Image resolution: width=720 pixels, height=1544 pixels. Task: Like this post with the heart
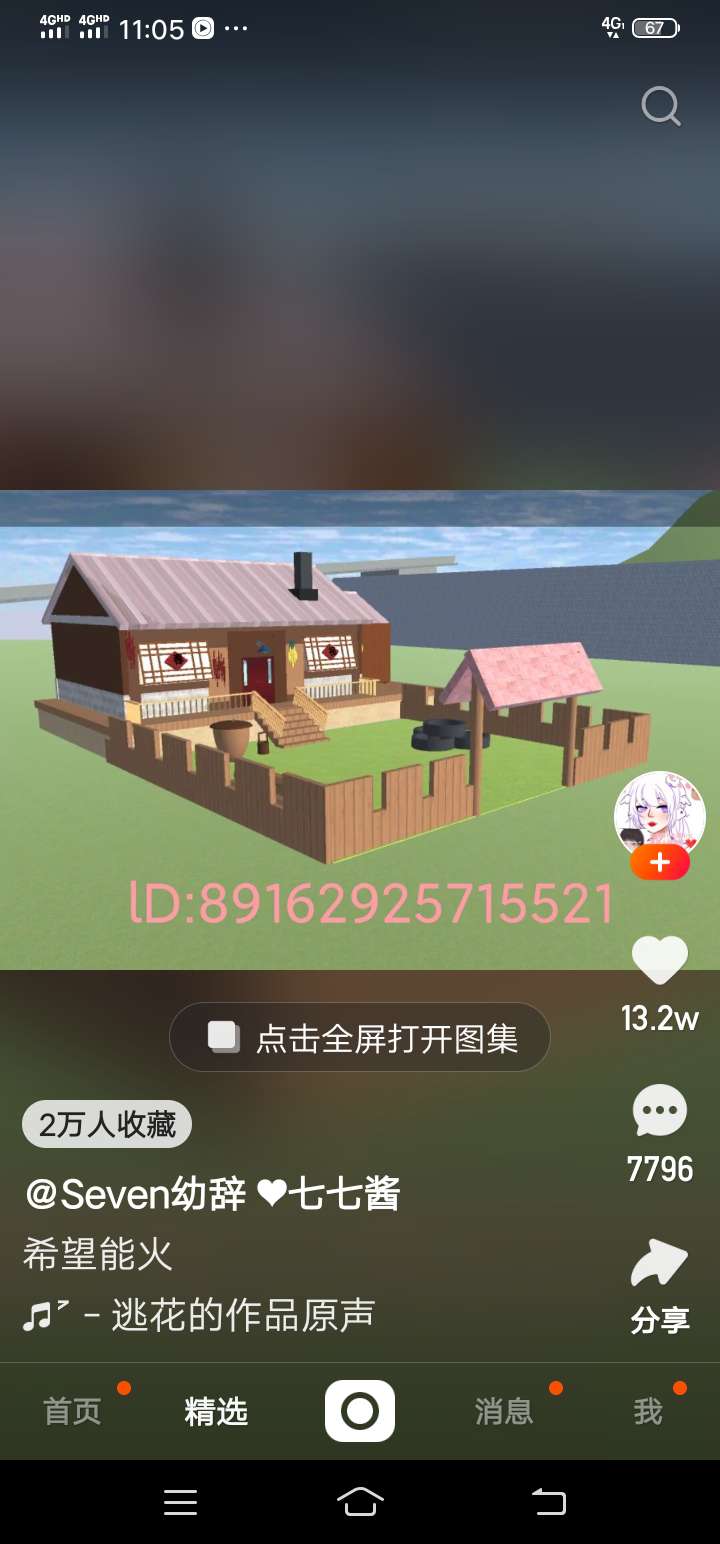click(x=660, y=960)
